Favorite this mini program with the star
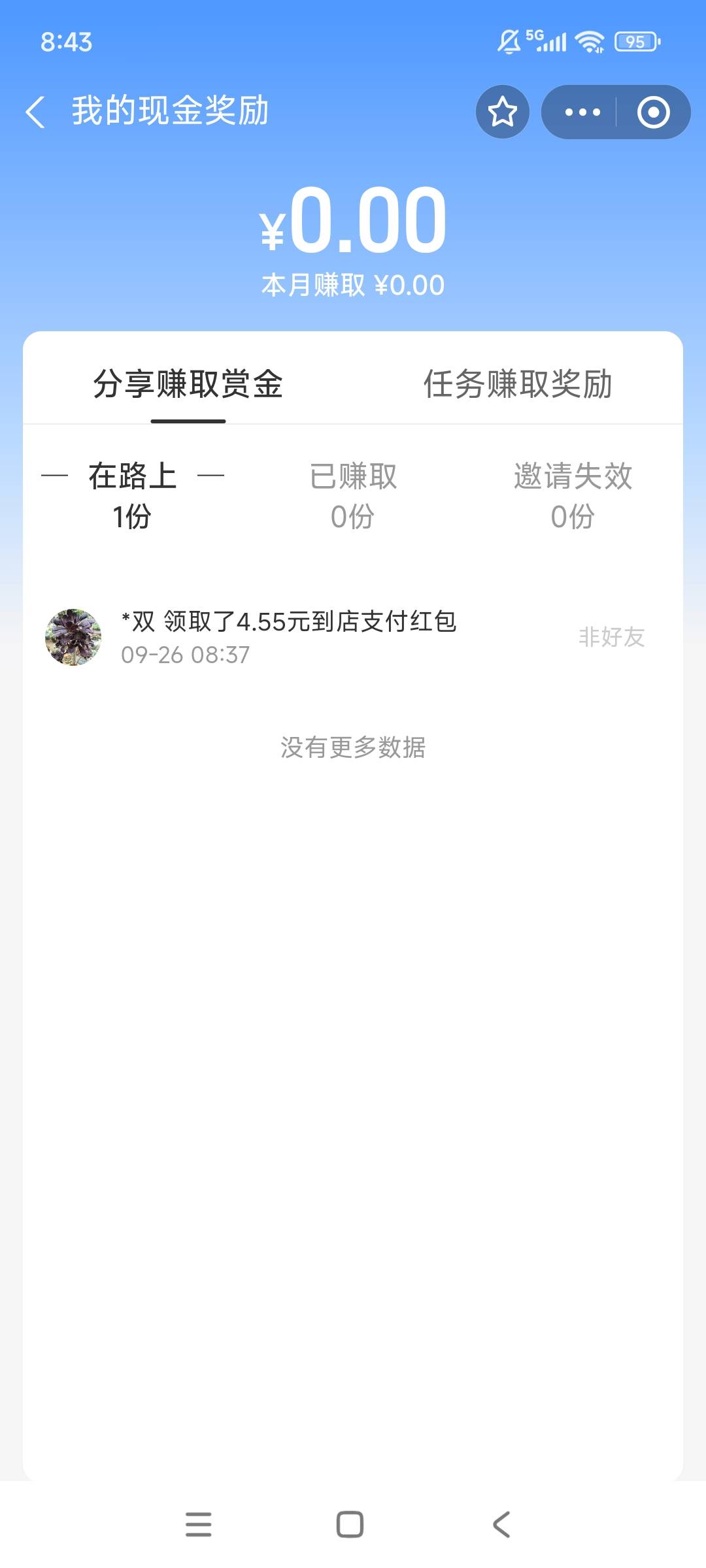The image size is (706, 1568). [502, 112]
